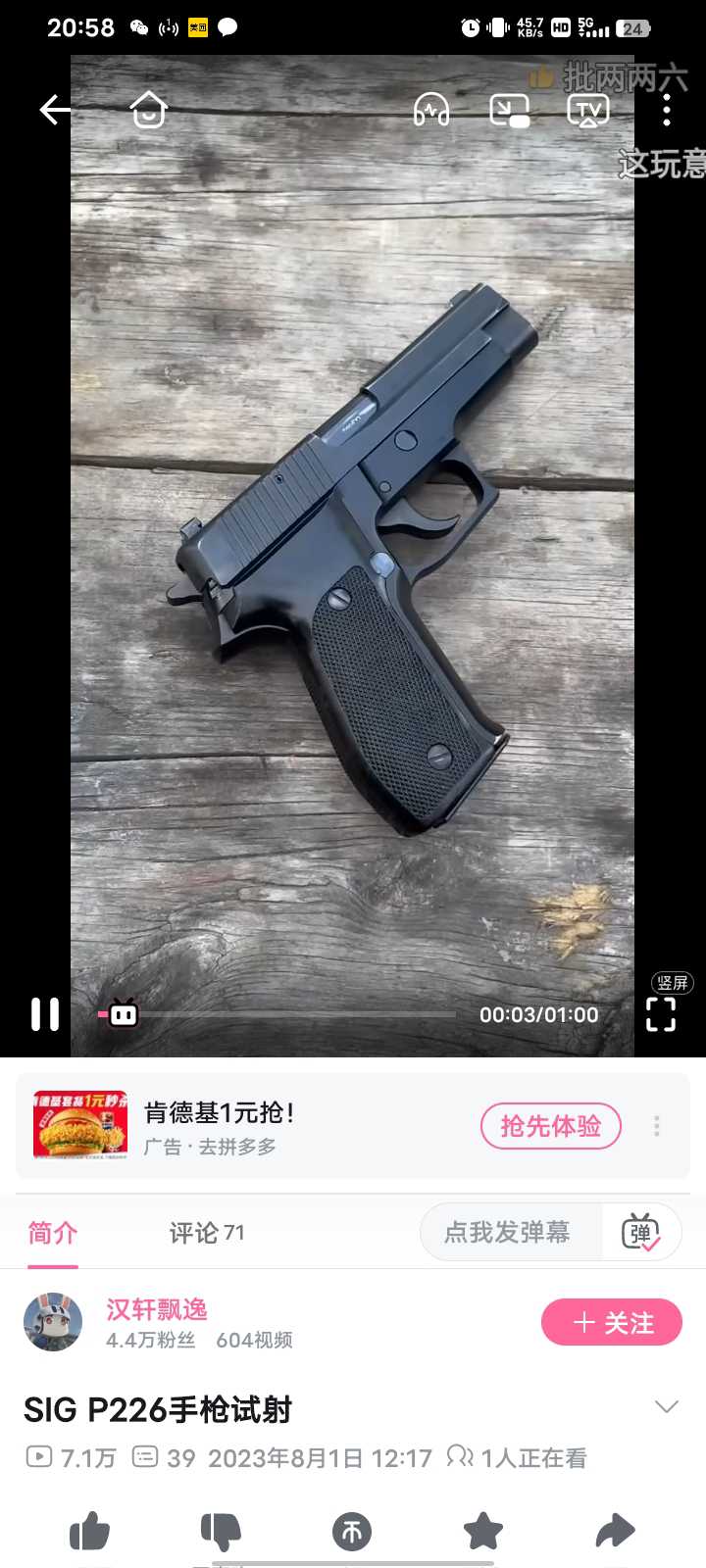
Task: Open the video overflow menu
Action: 667,110
